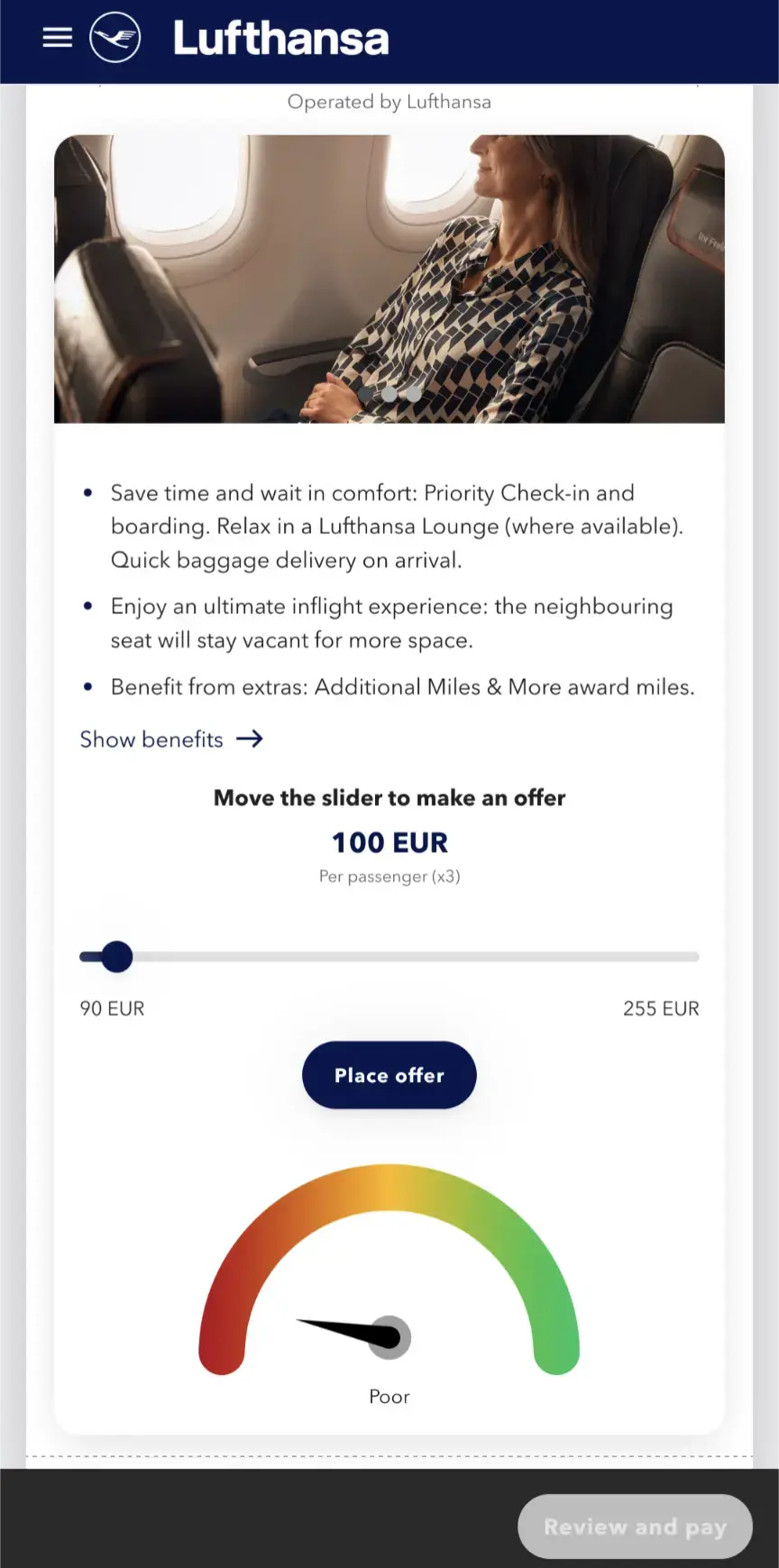
Task: Submit with the Place offer button
Action: point(389,1075)
